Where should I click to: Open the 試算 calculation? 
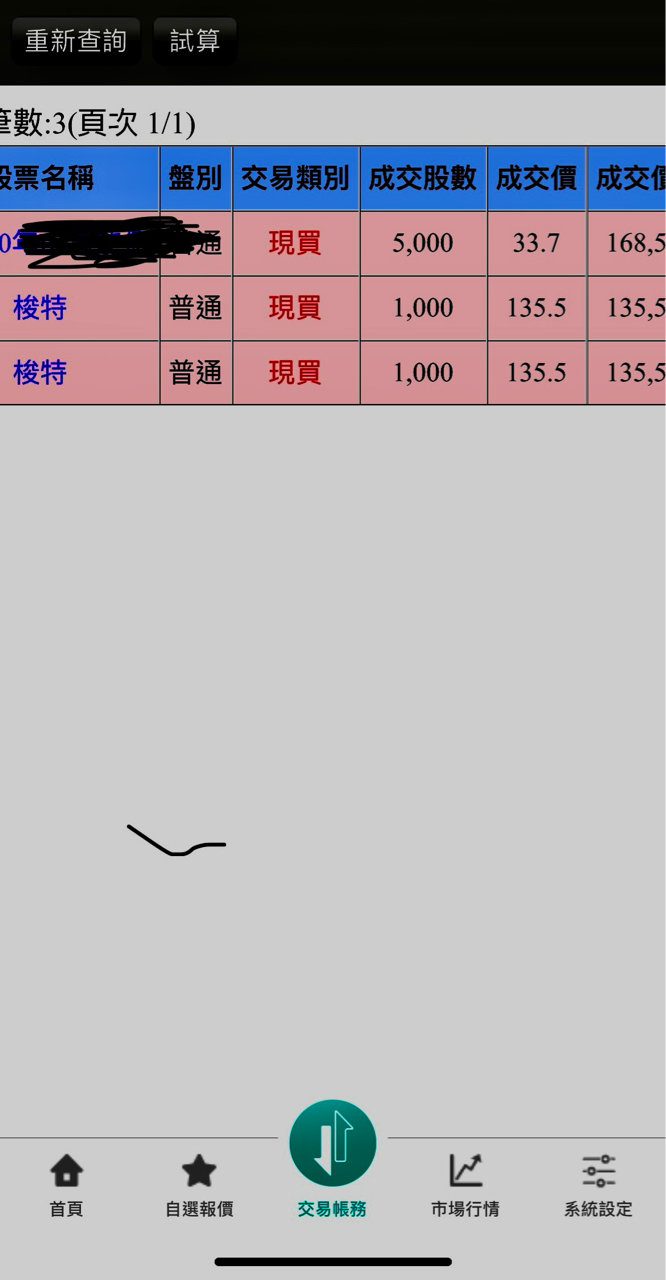tap(195, 41)
